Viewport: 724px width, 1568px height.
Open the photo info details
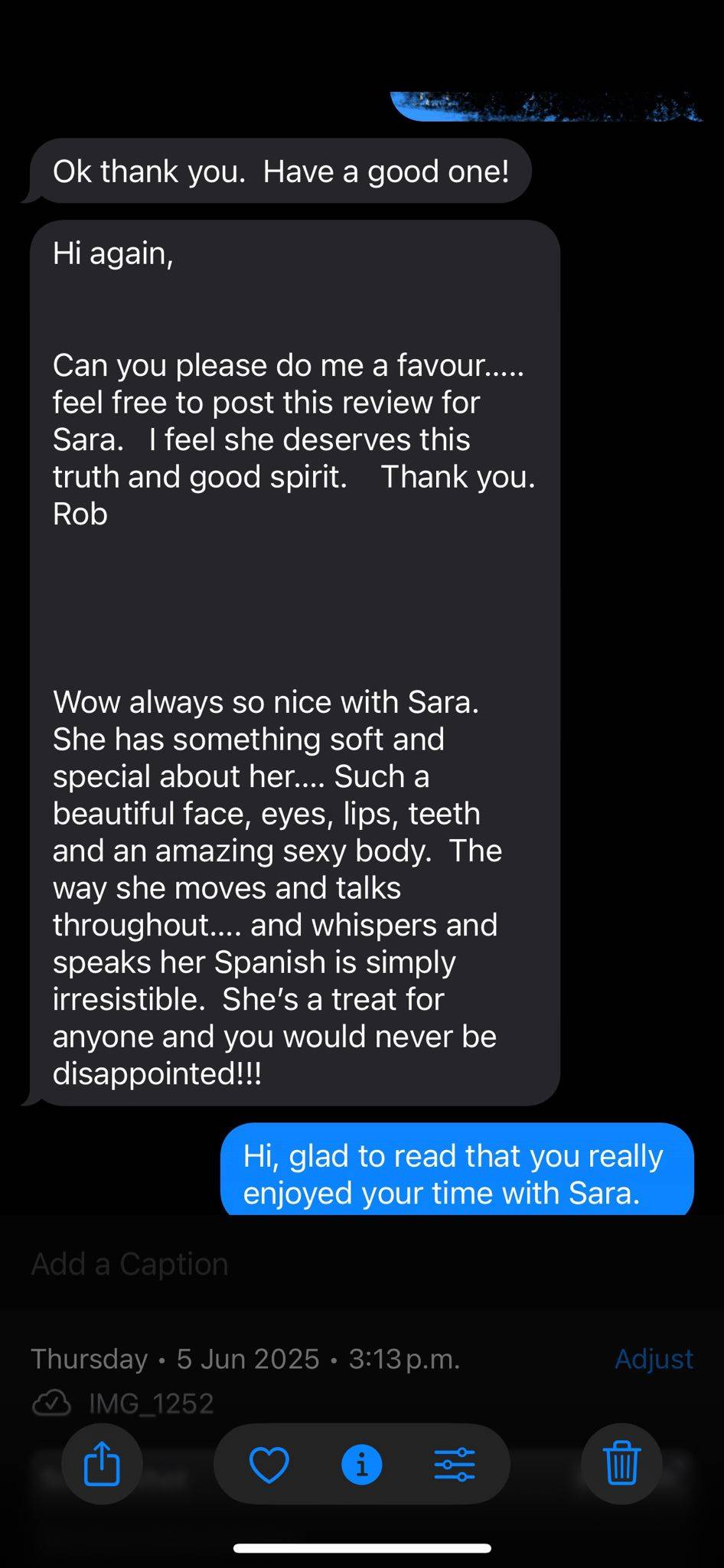(361, 1464)
